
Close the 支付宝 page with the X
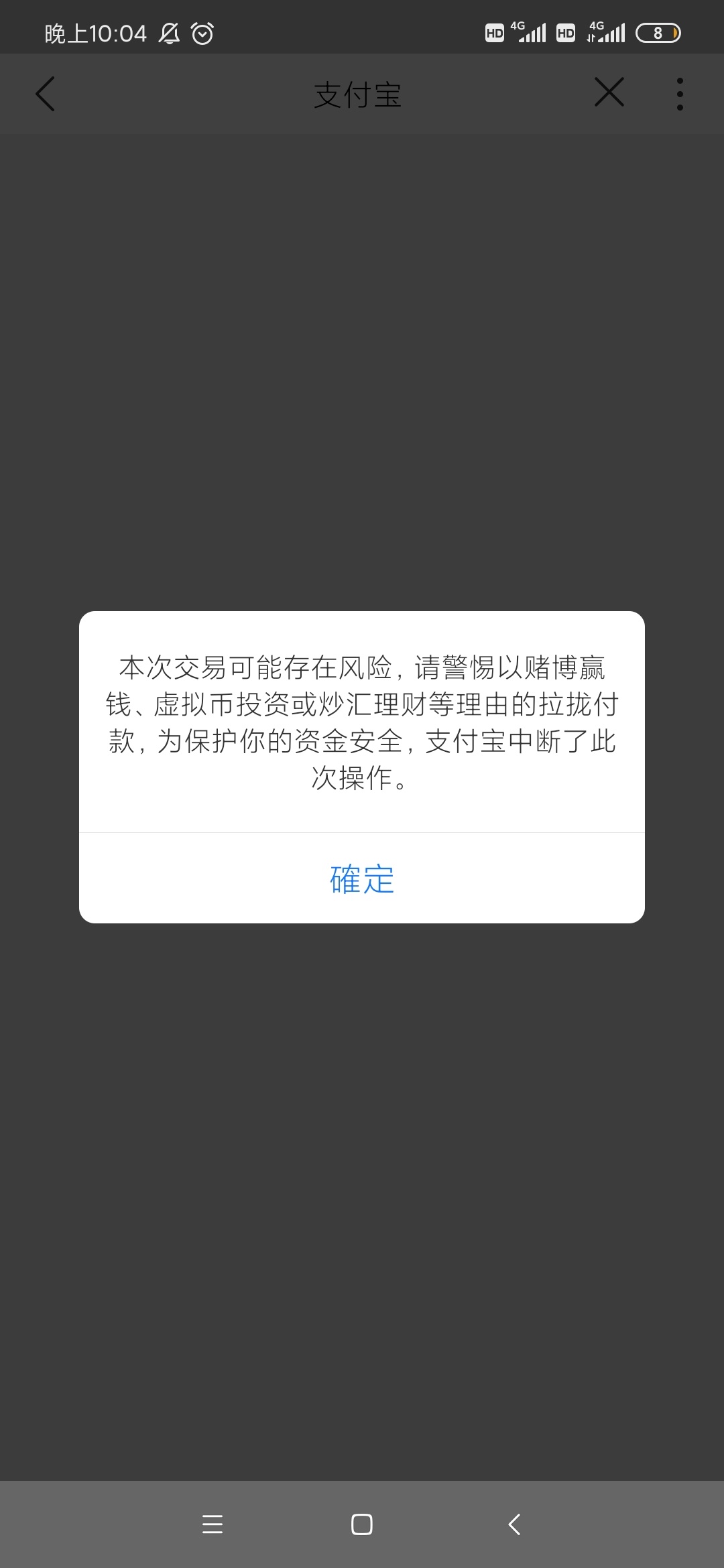(x=609, y=92)
